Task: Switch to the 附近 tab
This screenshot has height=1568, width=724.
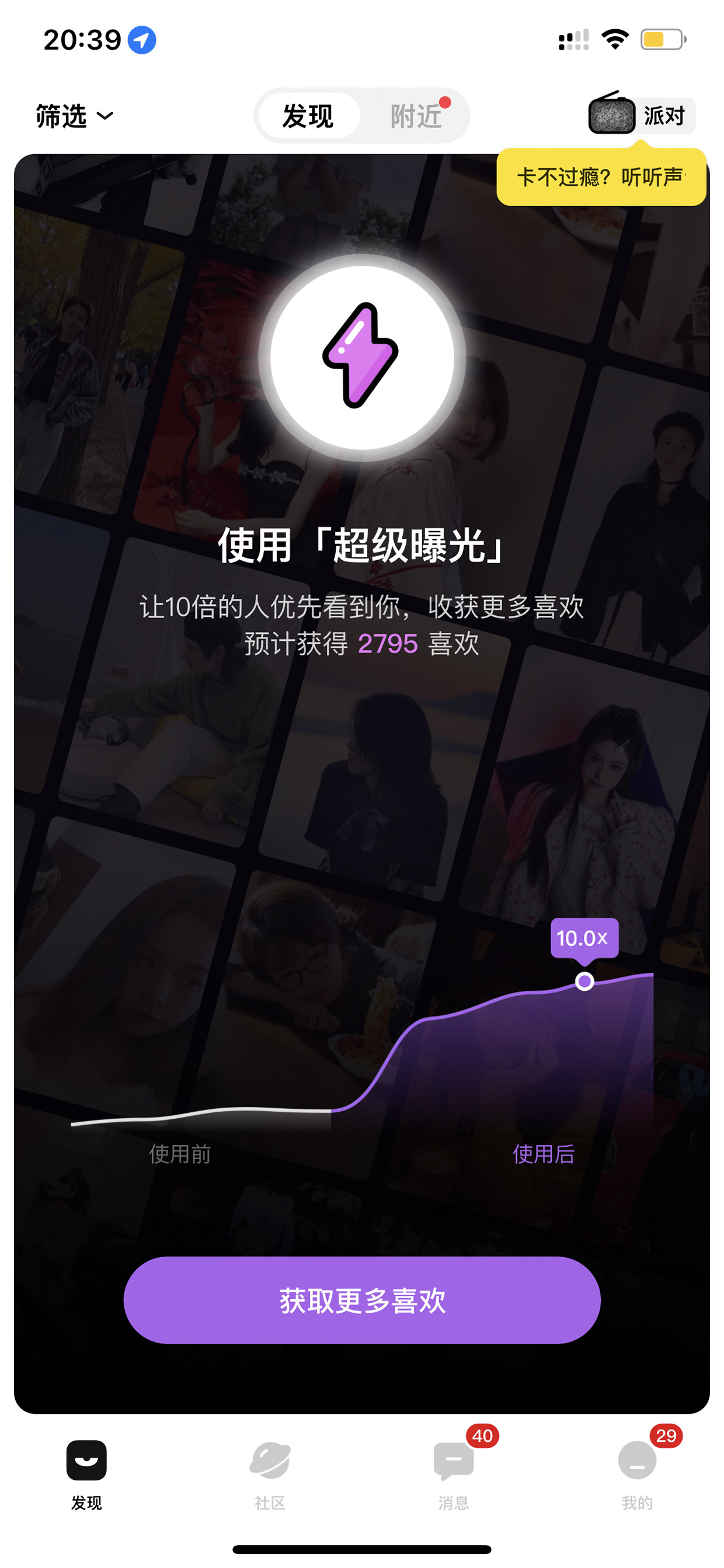Action: coord(416,116)
